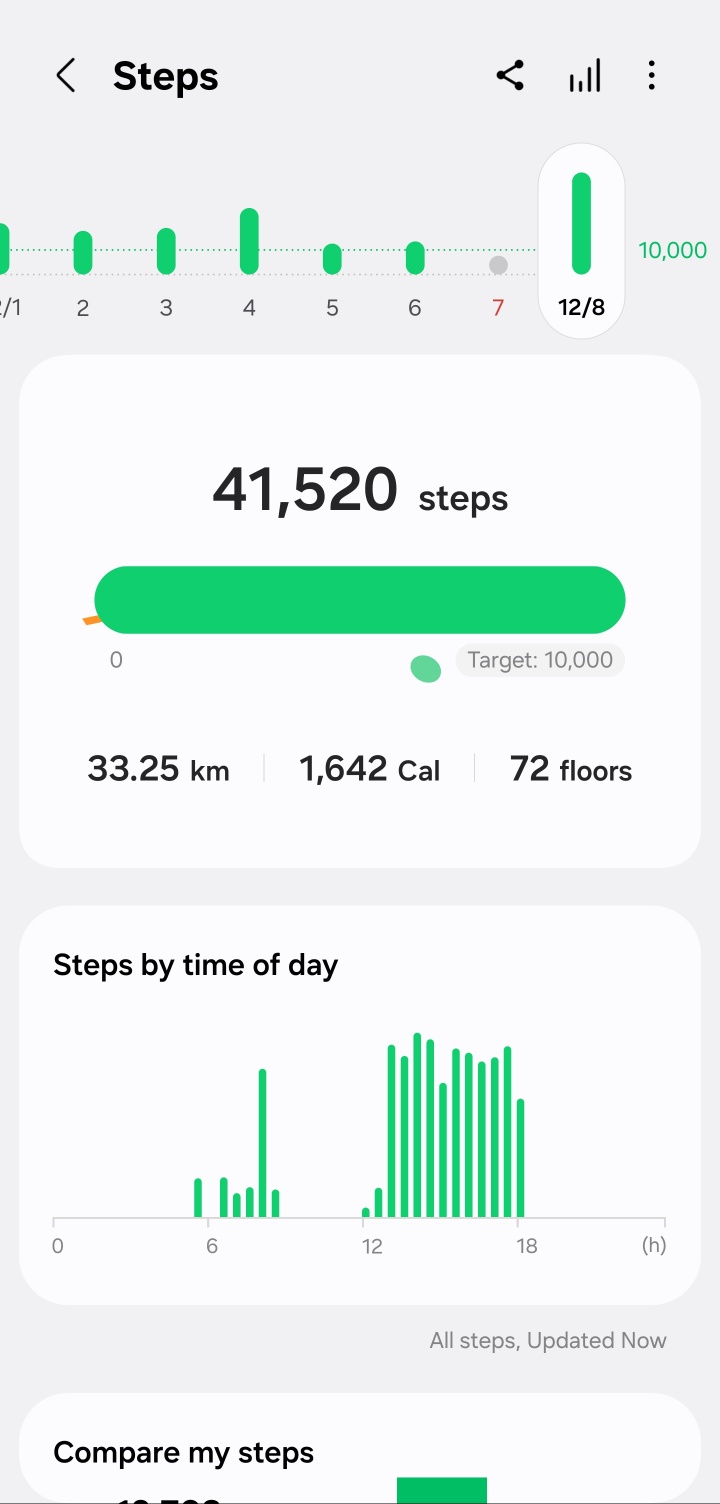Select day 5 in the date strip
The image size is (720, 1504).
coord(332,270)
